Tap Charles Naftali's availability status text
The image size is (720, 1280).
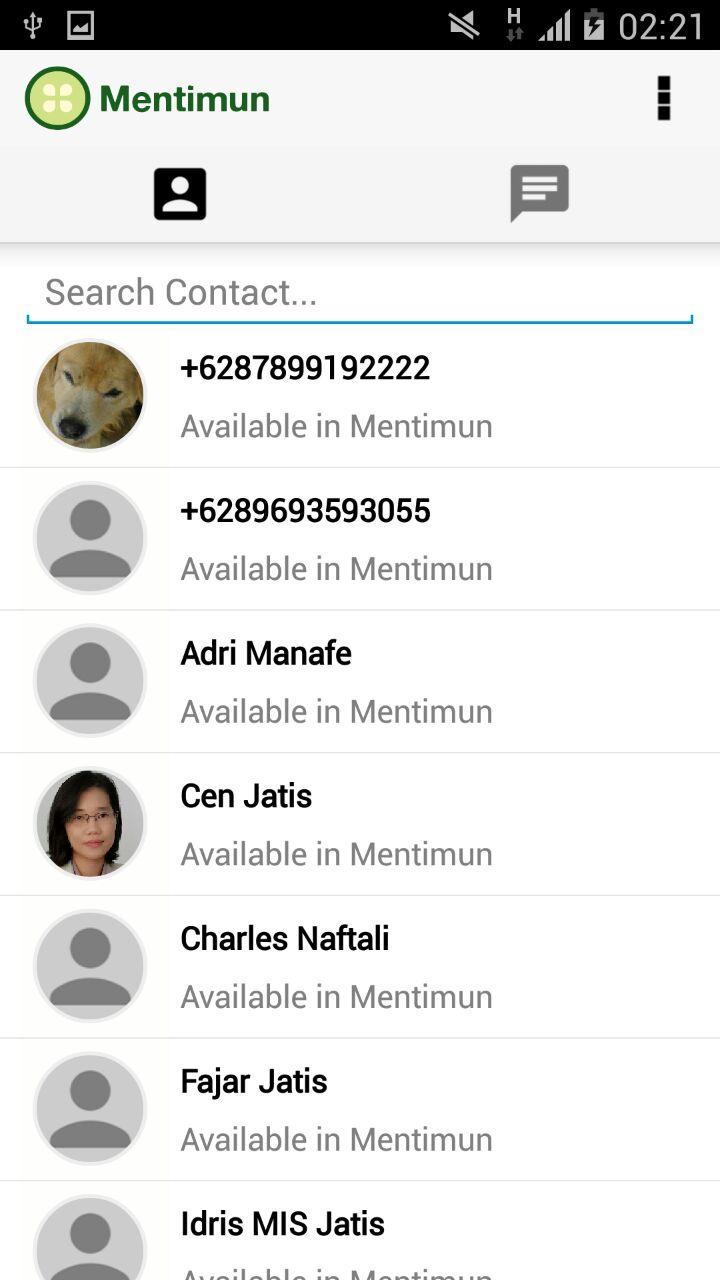336,996
